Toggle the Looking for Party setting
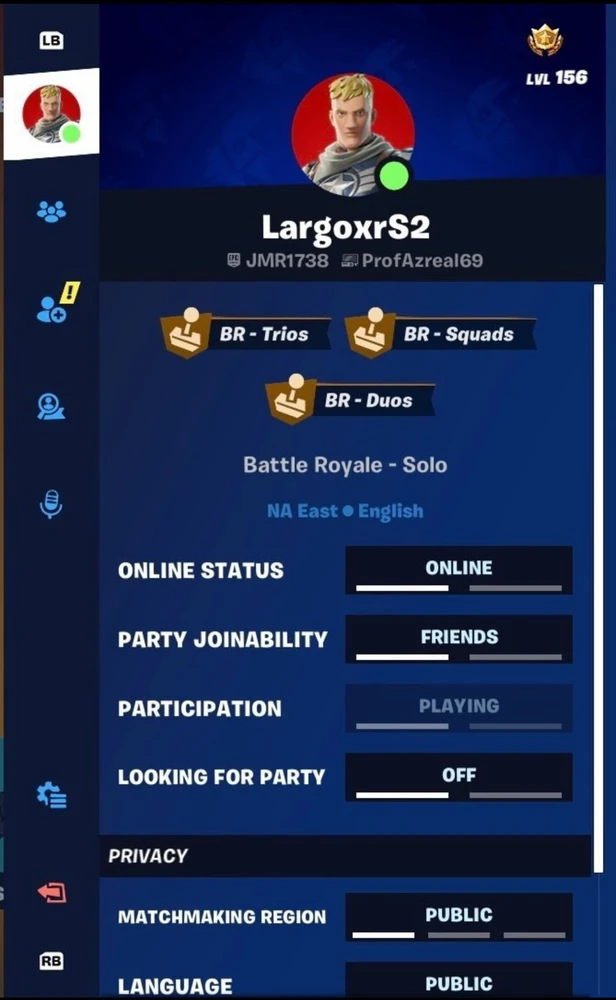Screen dimensions: 616x1000 coord(459,777)
